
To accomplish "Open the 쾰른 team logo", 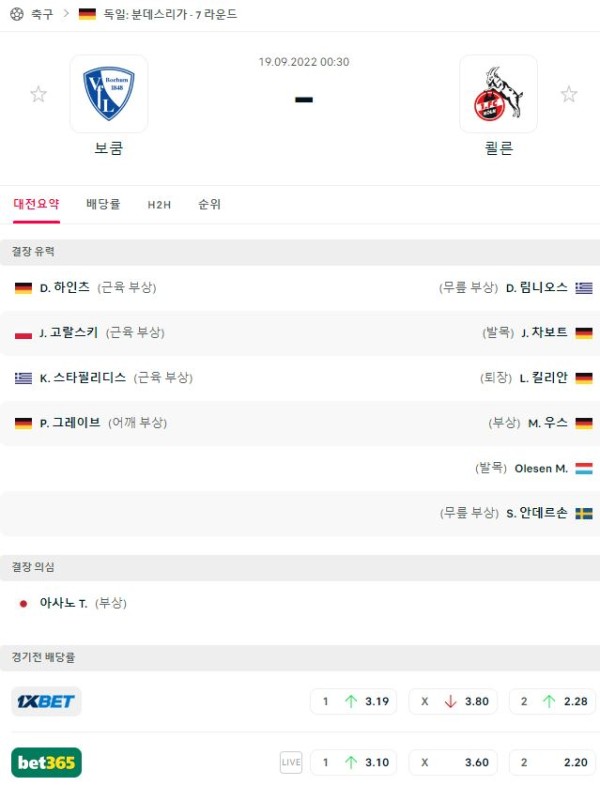I will click(x=498, y=94).
